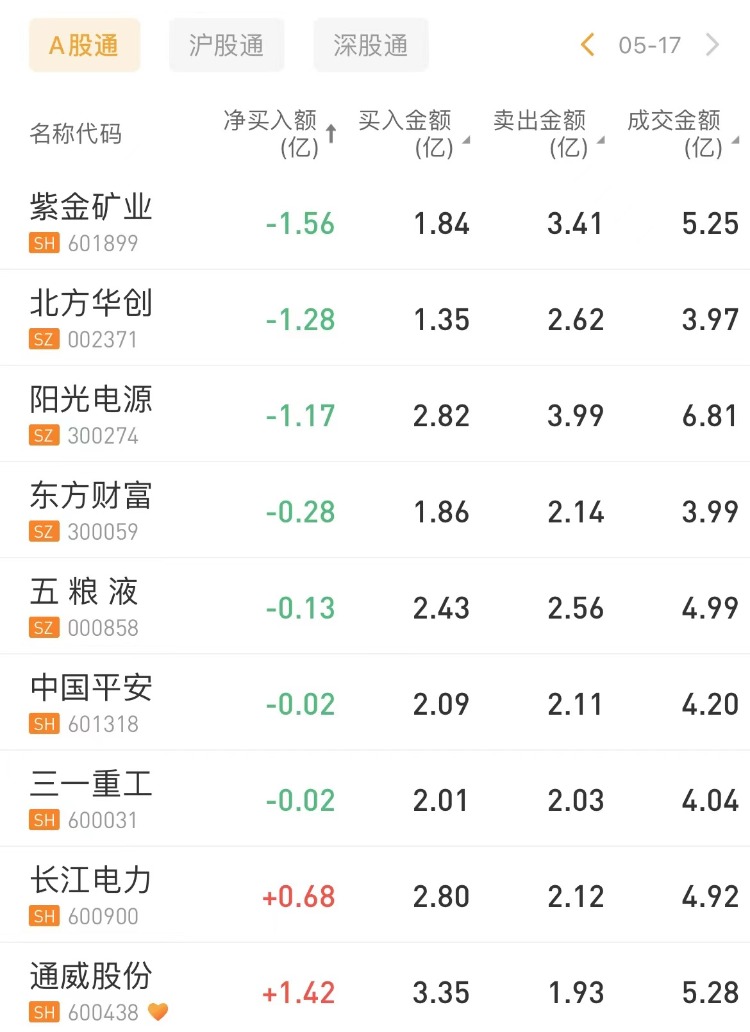The image size is (750, 1032).
Task: Switch to the 沪股通 tab
Action: pos(226,45)
